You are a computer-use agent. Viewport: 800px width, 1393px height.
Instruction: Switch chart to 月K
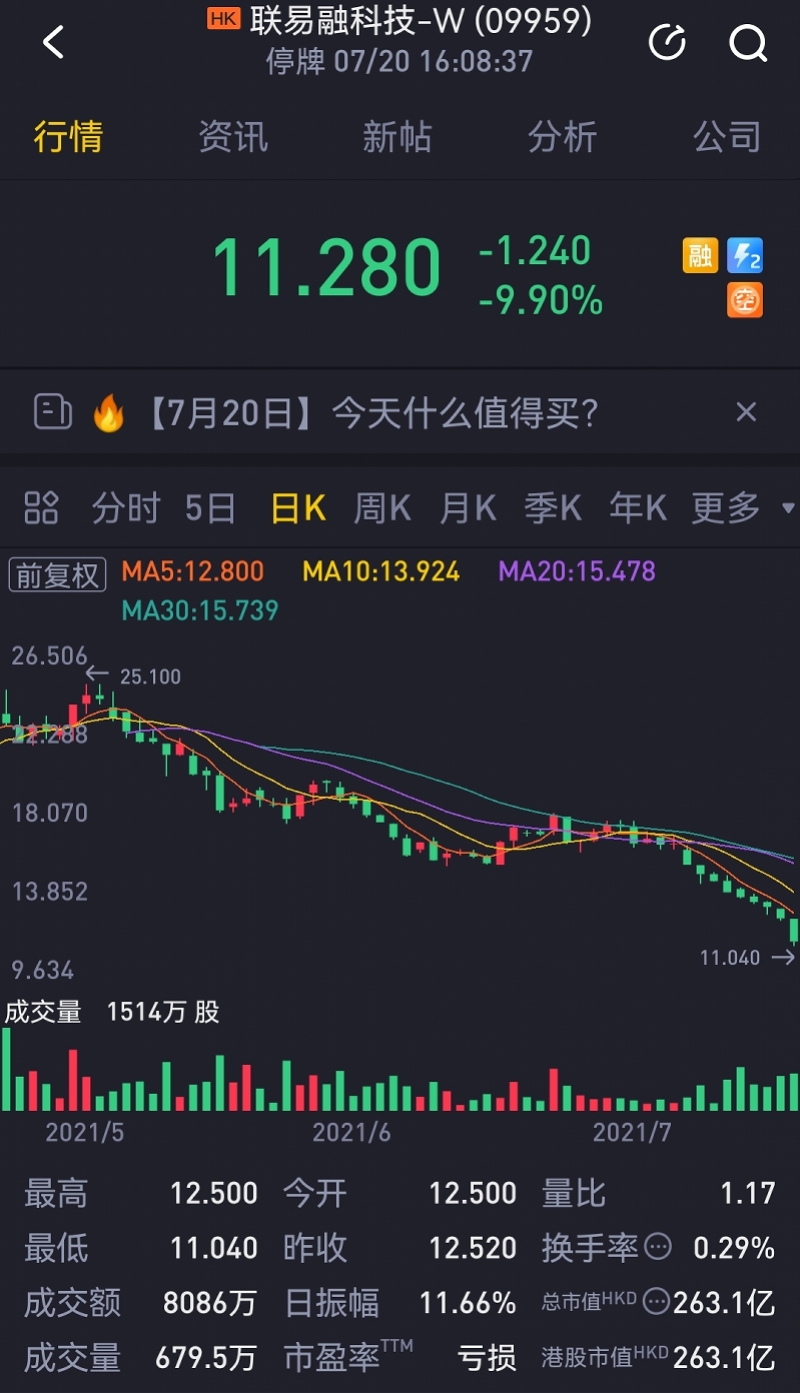point(468,508)
